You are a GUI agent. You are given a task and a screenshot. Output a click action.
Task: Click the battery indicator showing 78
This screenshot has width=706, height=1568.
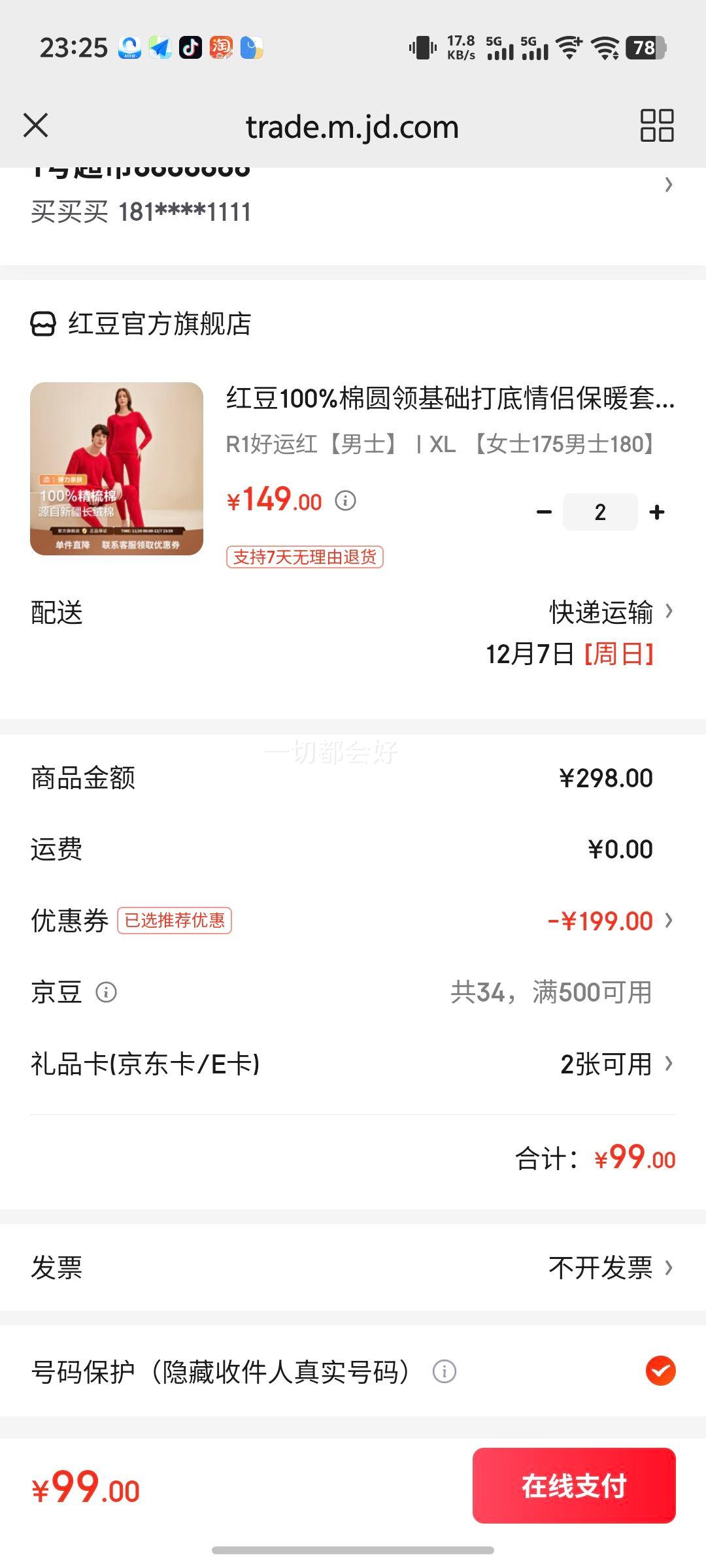[643, 48]
